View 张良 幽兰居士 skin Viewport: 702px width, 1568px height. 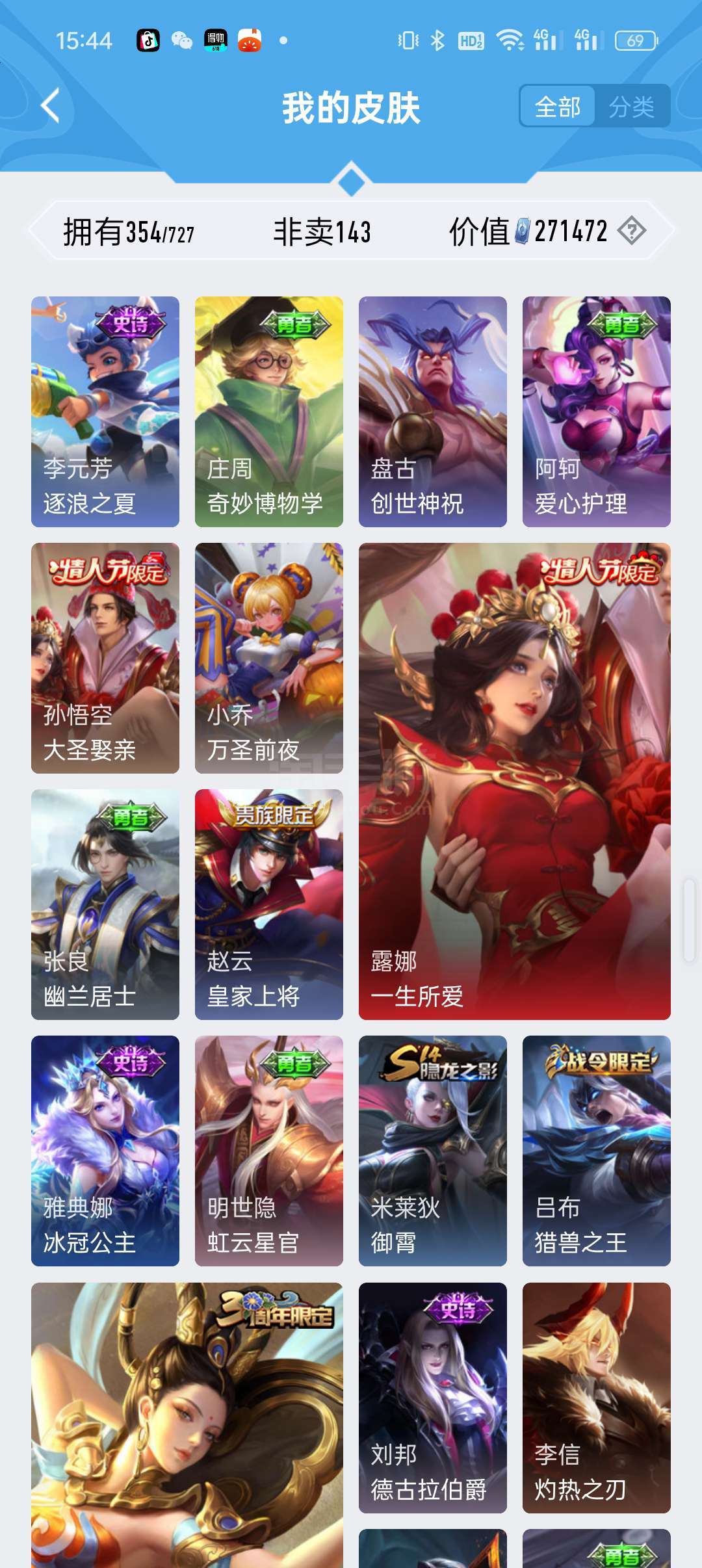[x=105, y=904]
